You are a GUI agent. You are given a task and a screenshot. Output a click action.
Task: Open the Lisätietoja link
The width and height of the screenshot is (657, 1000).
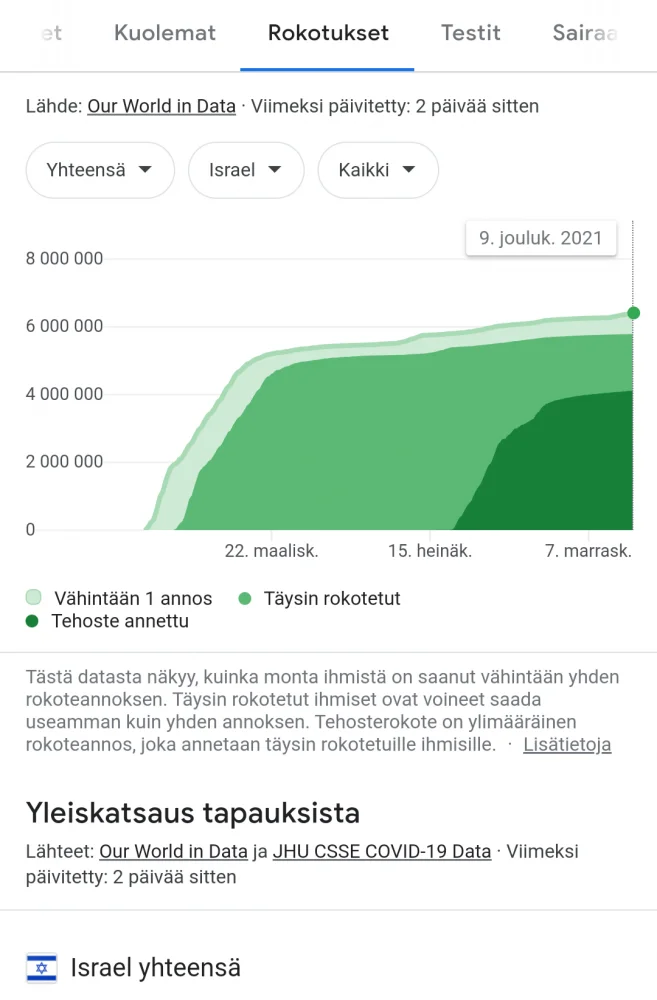(x=567, y=744)
